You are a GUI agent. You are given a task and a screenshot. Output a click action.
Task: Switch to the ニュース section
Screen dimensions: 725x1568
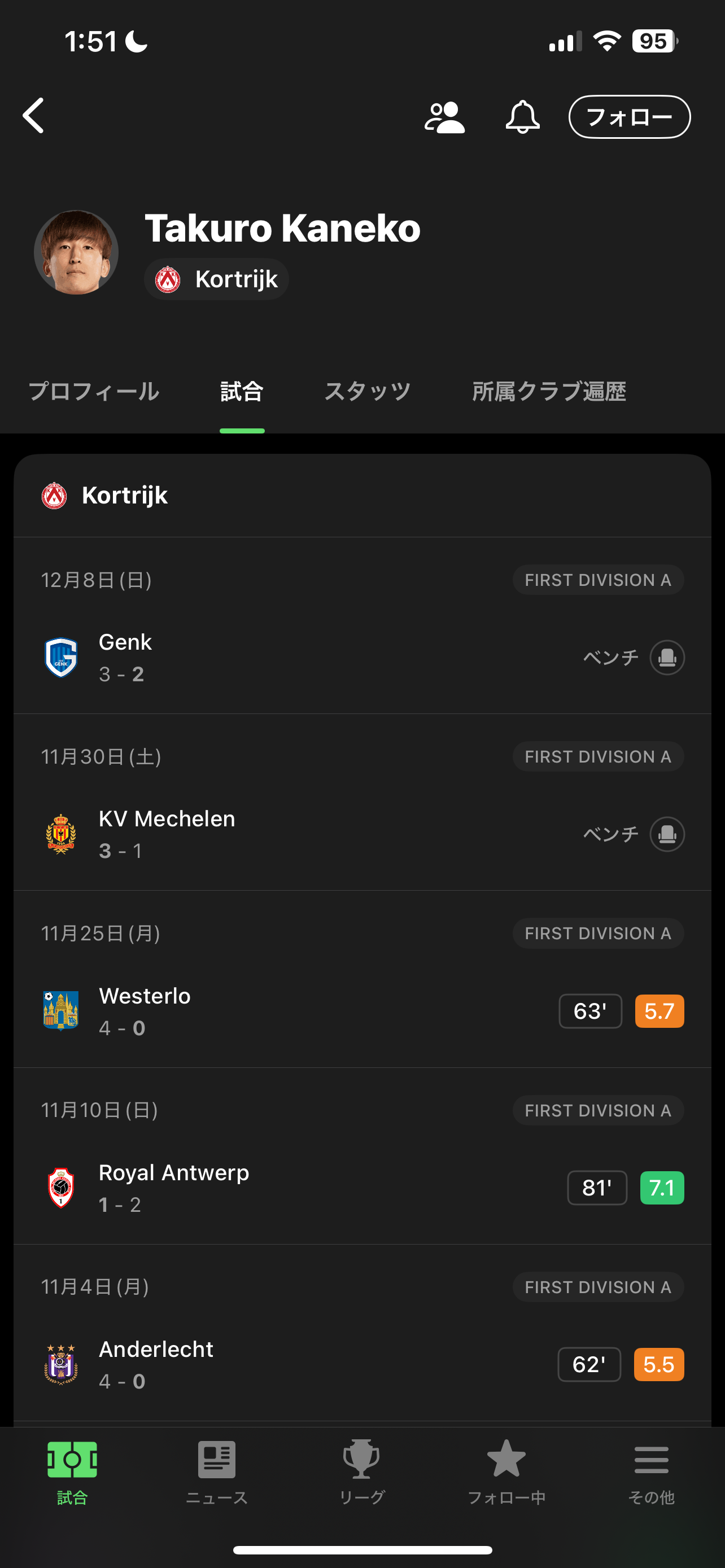point(217,1470)
